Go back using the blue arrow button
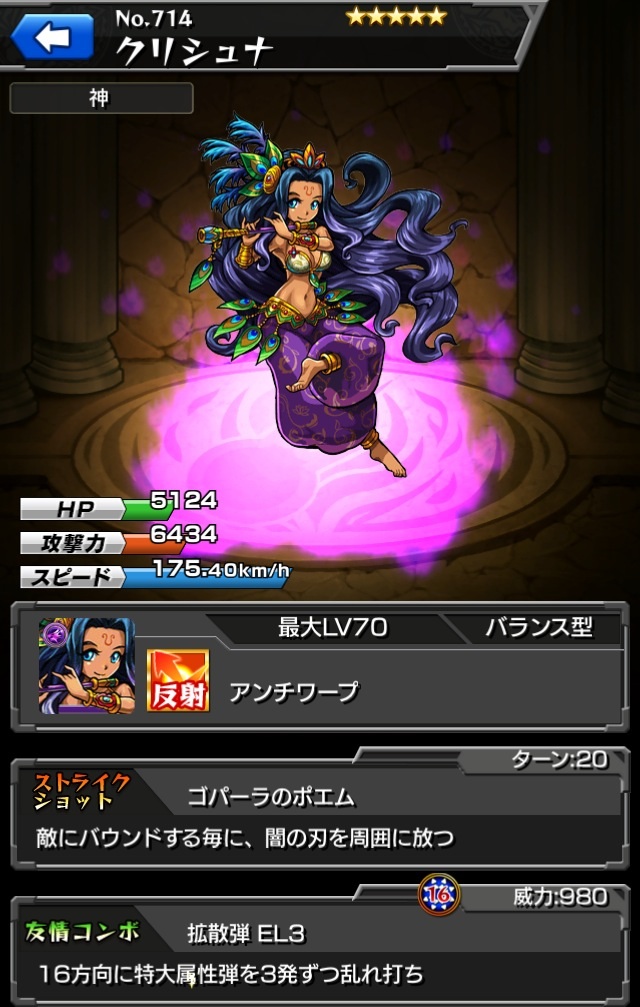The image size is (640, 1007). coord(52,37)
